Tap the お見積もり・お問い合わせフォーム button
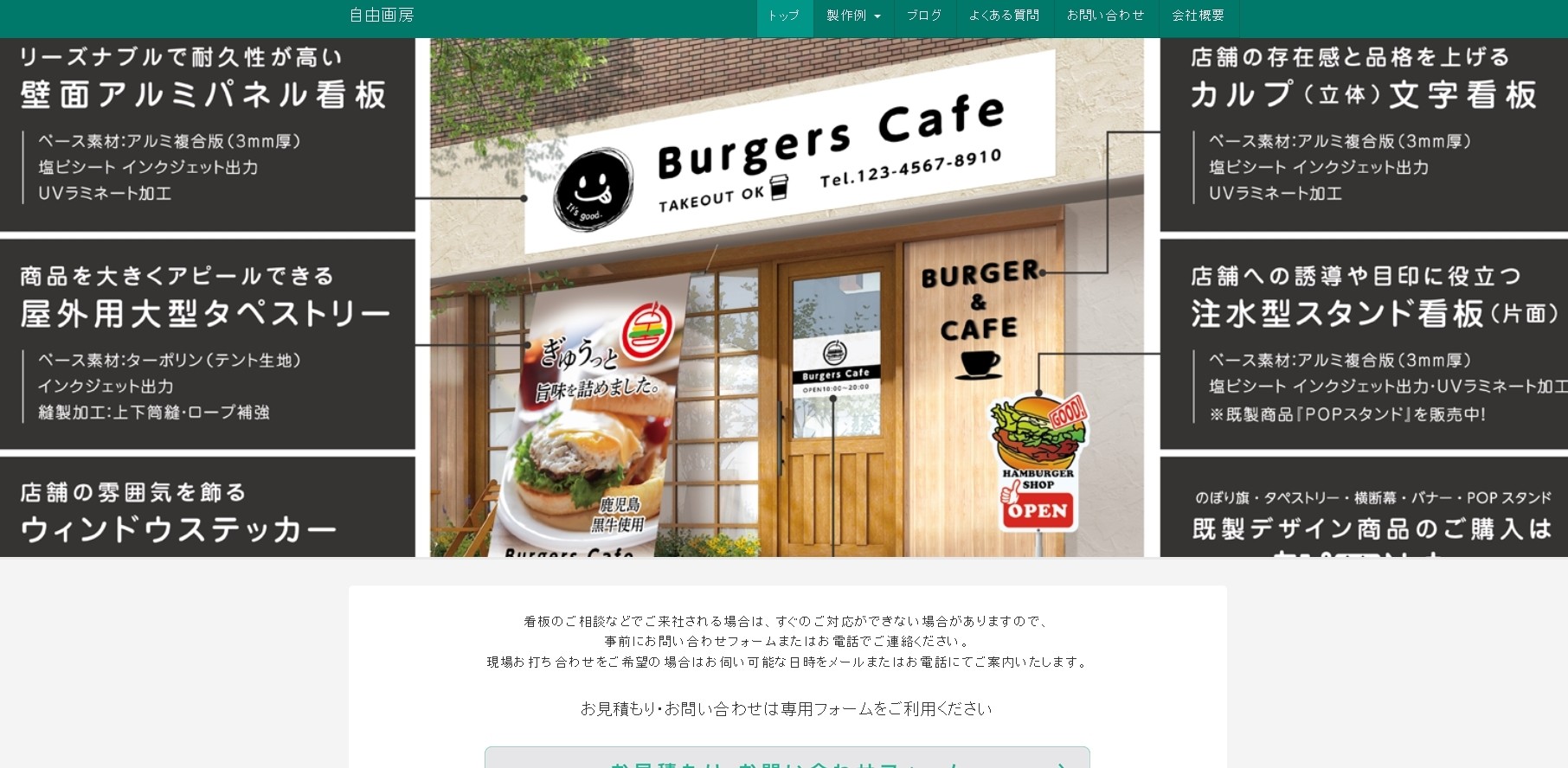The height and width of the screenshot is (768, 1568). (787, 758)
